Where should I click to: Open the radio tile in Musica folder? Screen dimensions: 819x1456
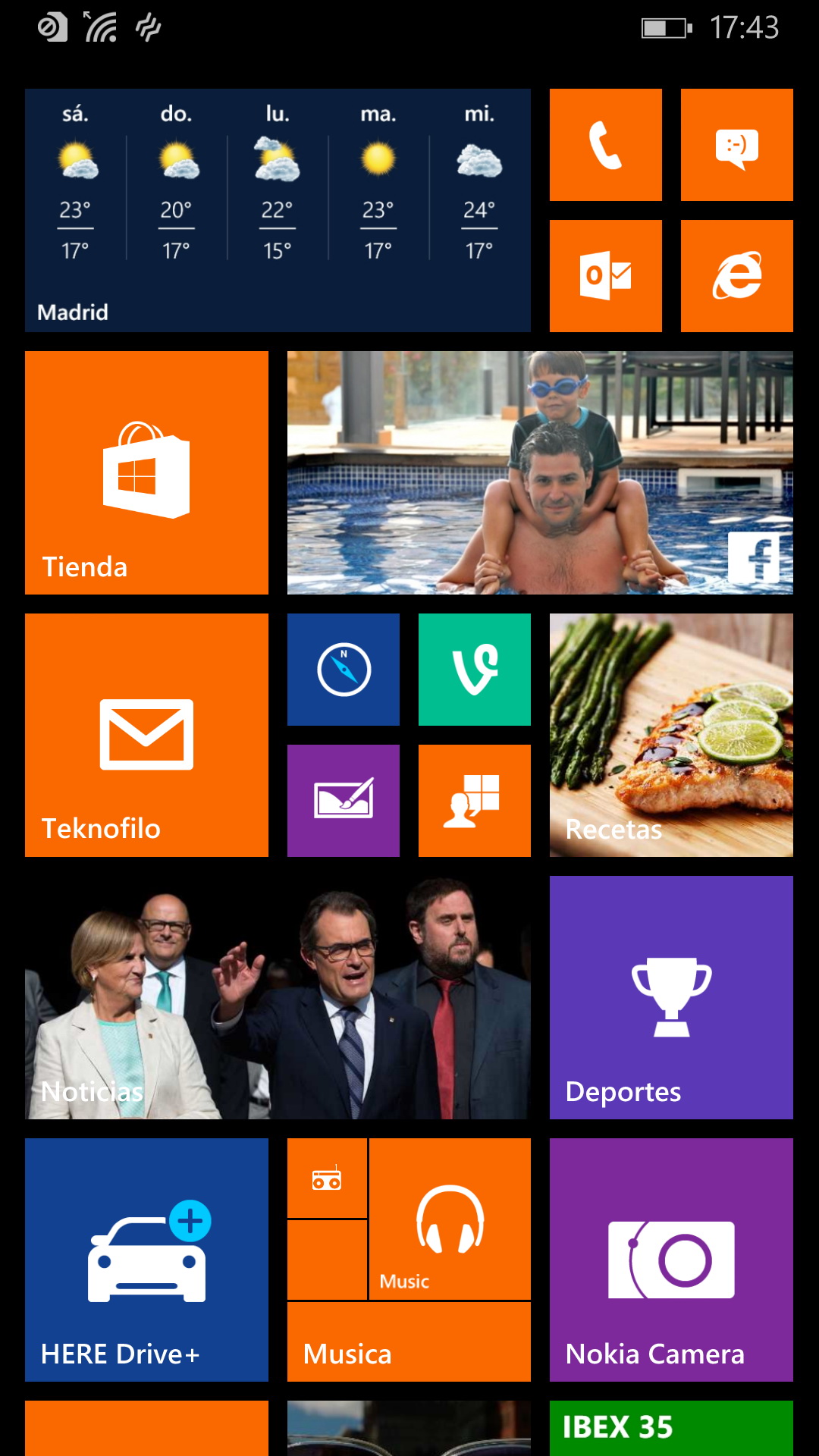point(327,1179)
